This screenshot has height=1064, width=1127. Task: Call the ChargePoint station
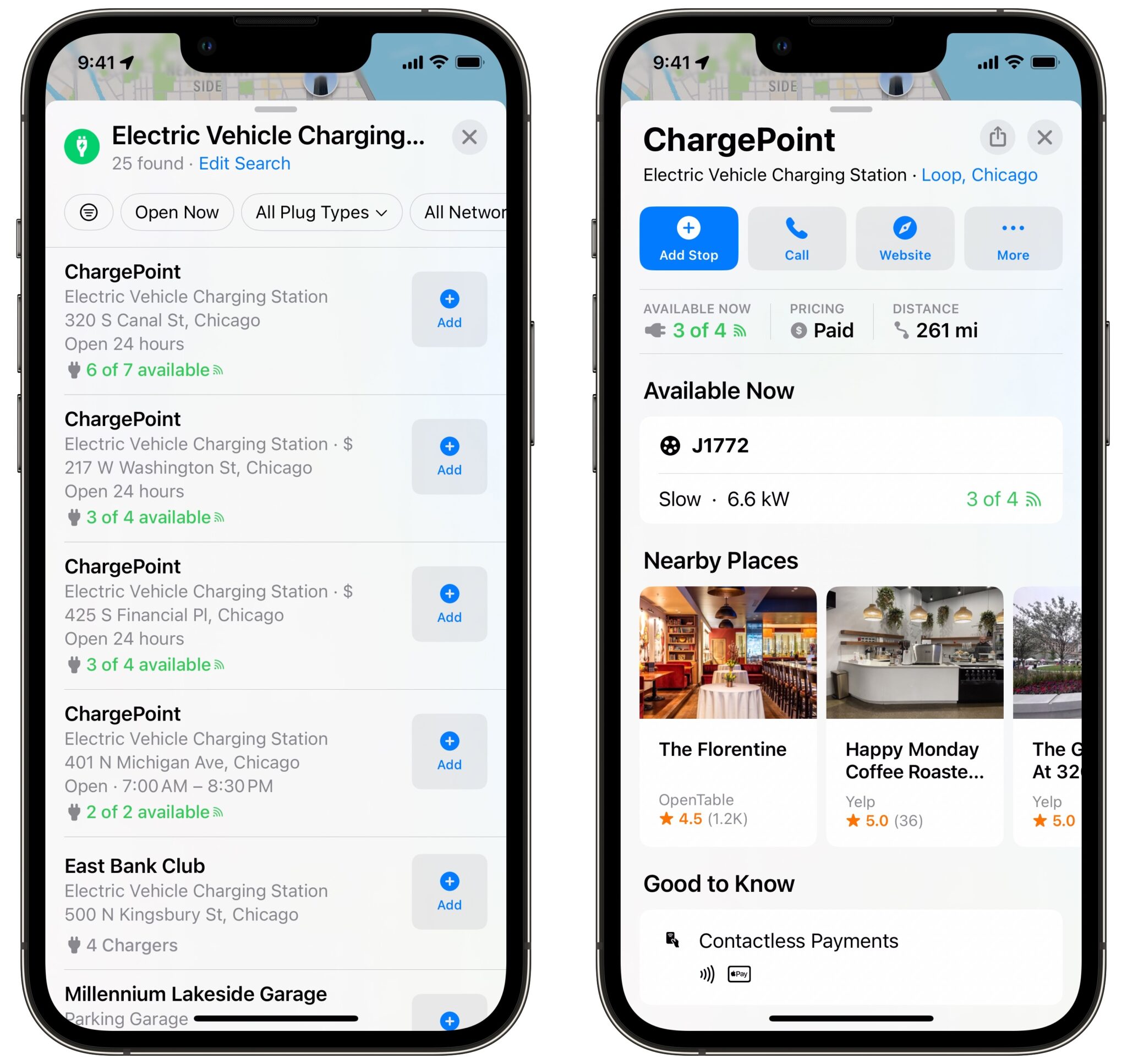point(796,238)
